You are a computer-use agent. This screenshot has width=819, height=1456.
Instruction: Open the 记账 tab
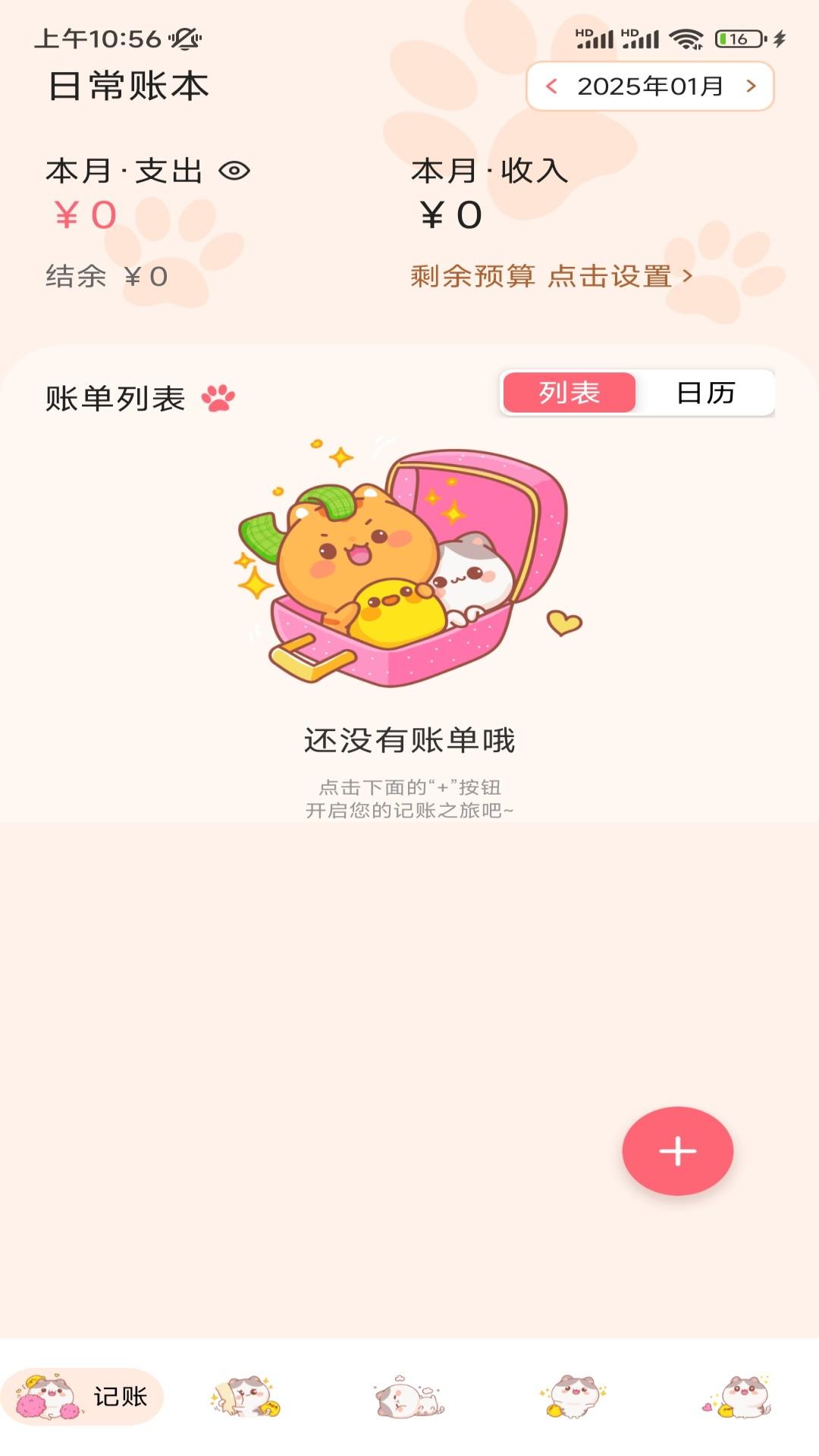click(83, 1396)
